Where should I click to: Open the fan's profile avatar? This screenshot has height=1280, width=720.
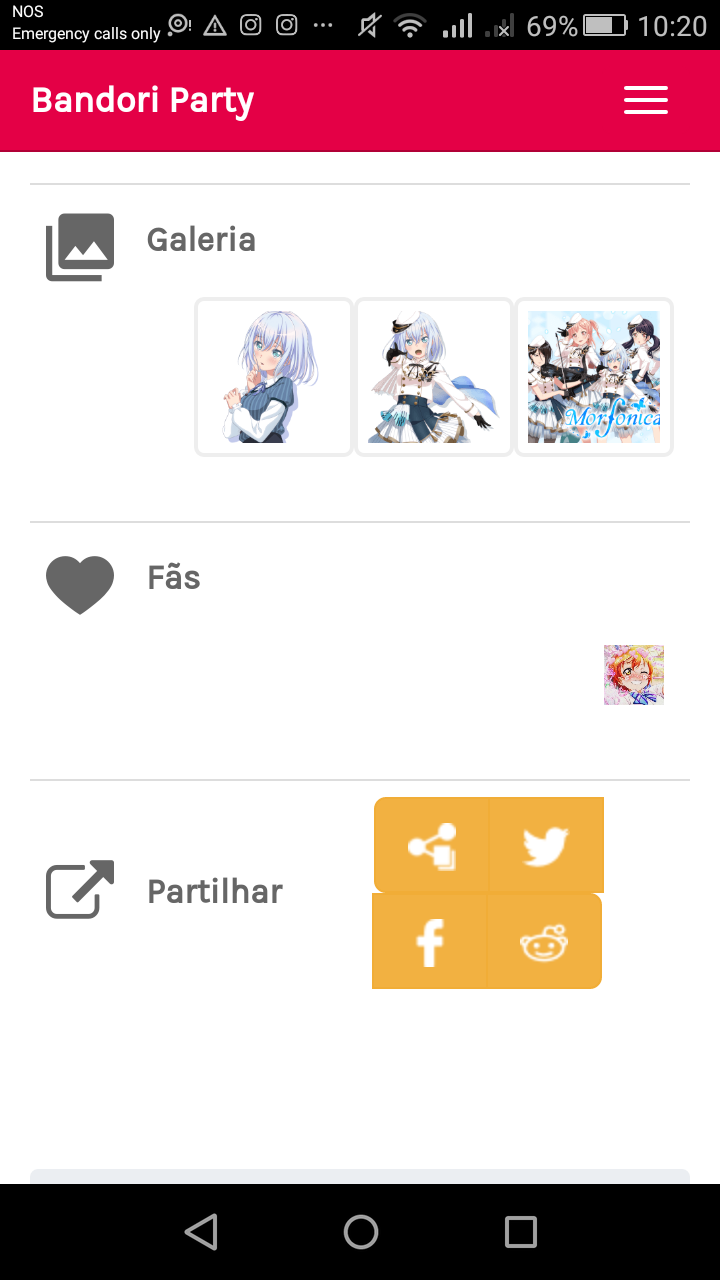(x=633, y=675)
